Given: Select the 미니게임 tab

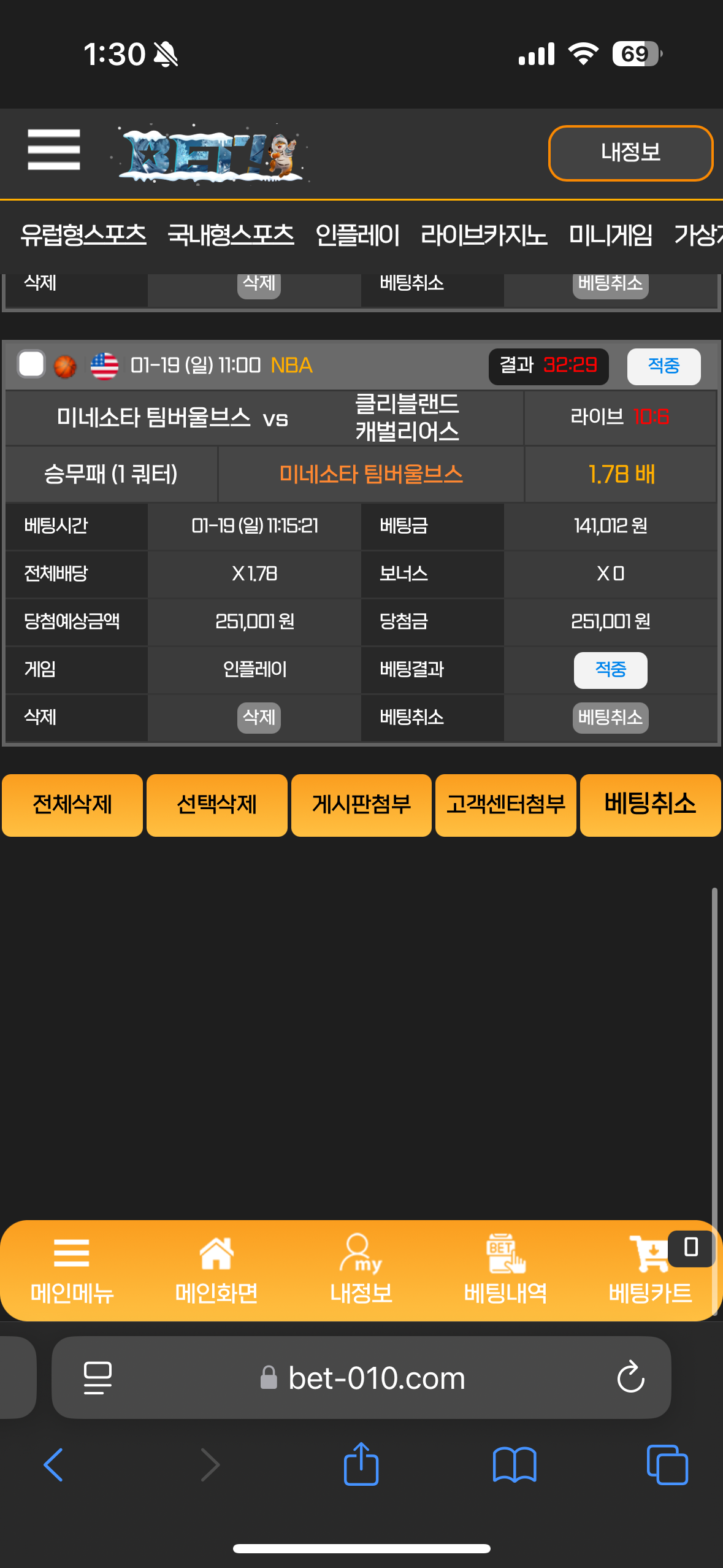Looking at the screenshot, I should (x=610, y=235).
